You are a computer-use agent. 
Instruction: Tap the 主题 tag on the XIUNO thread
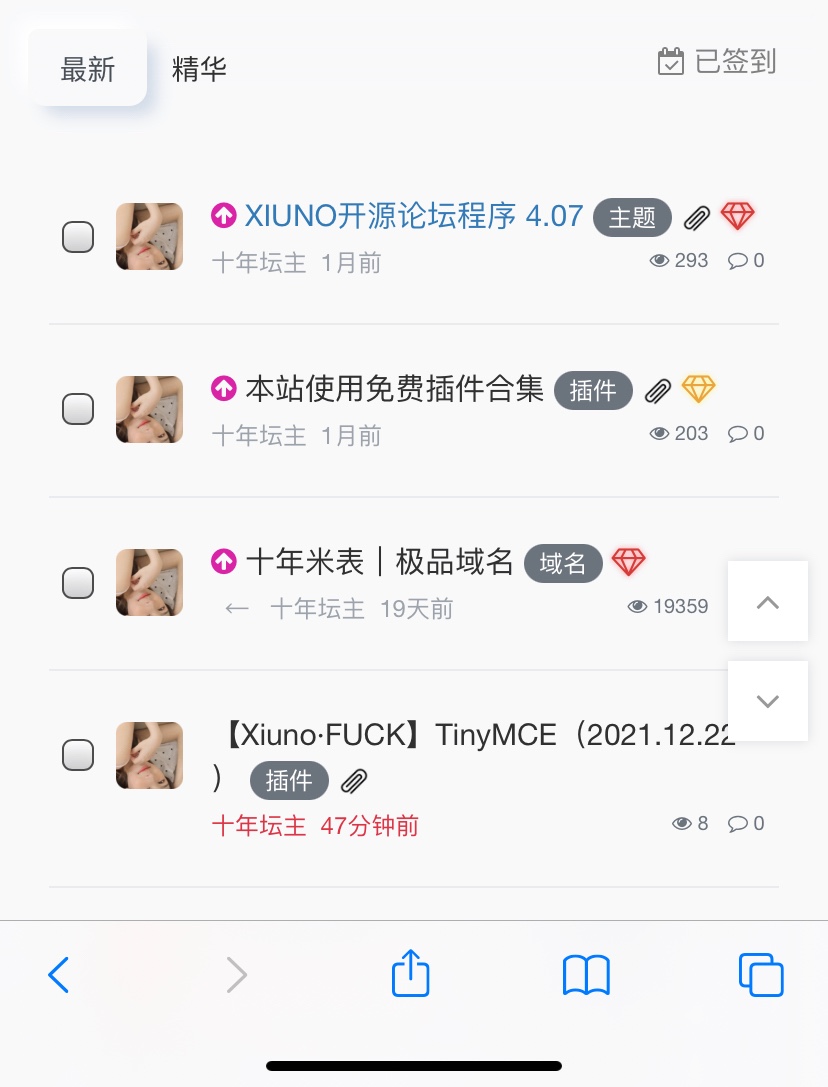pyautogui.click(x=632, y=217)
